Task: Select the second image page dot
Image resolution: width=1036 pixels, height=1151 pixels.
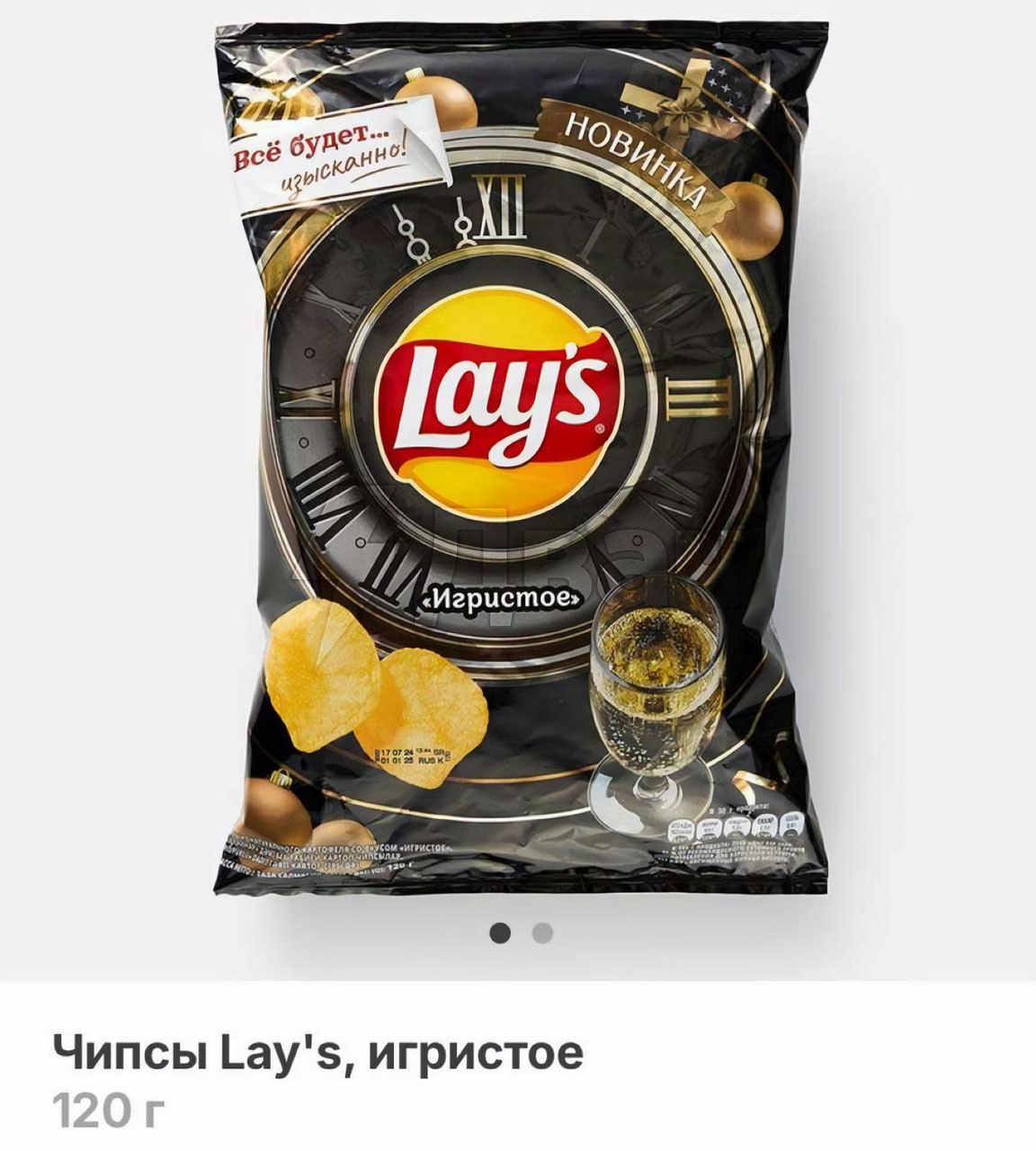Action: pos(542,934)
